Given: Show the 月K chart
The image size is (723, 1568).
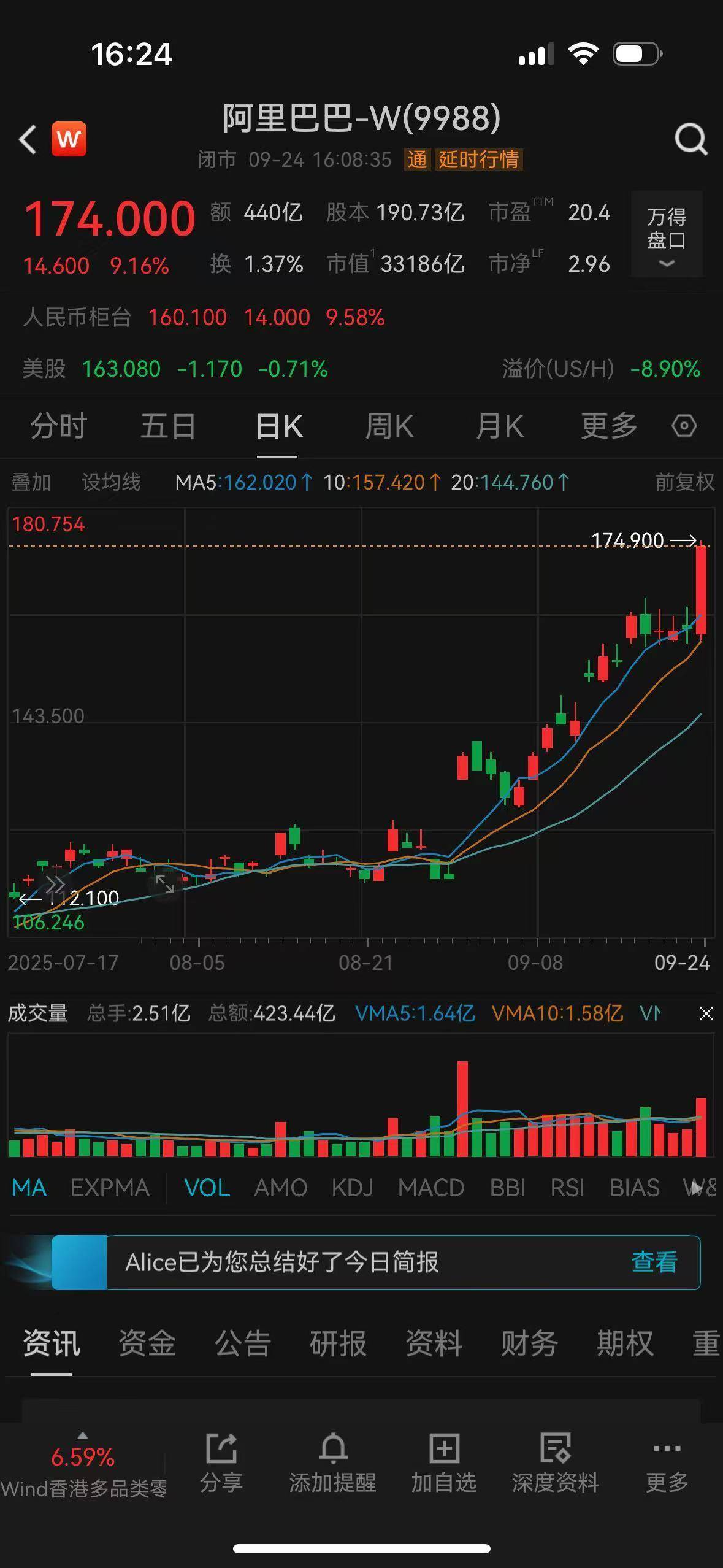Looking at the screenshot, I should pyautogui.click(x=499, y=426).
